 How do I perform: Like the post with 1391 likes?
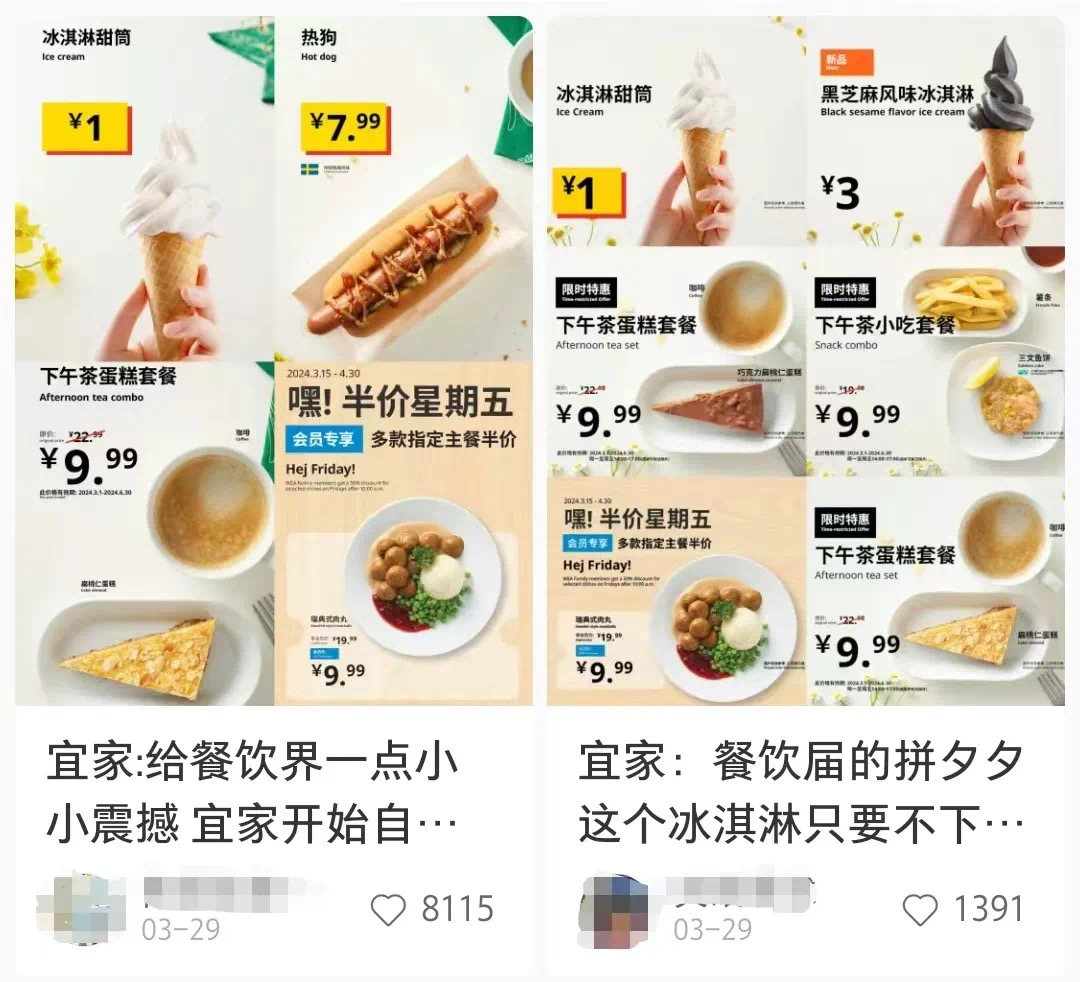pos(920,909)
